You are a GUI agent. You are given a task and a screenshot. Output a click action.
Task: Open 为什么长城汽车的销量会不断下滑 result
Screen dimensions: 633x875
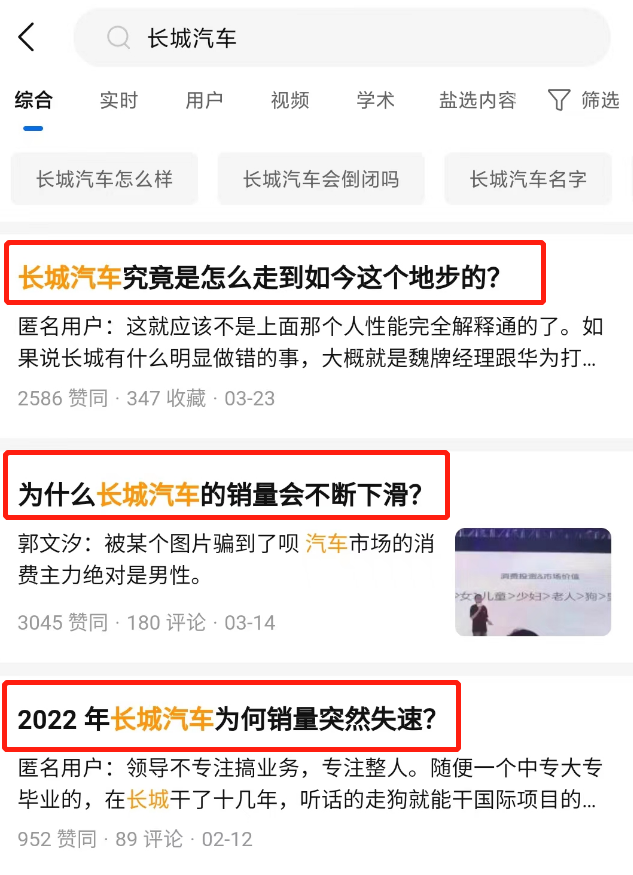tap(221, 493)
